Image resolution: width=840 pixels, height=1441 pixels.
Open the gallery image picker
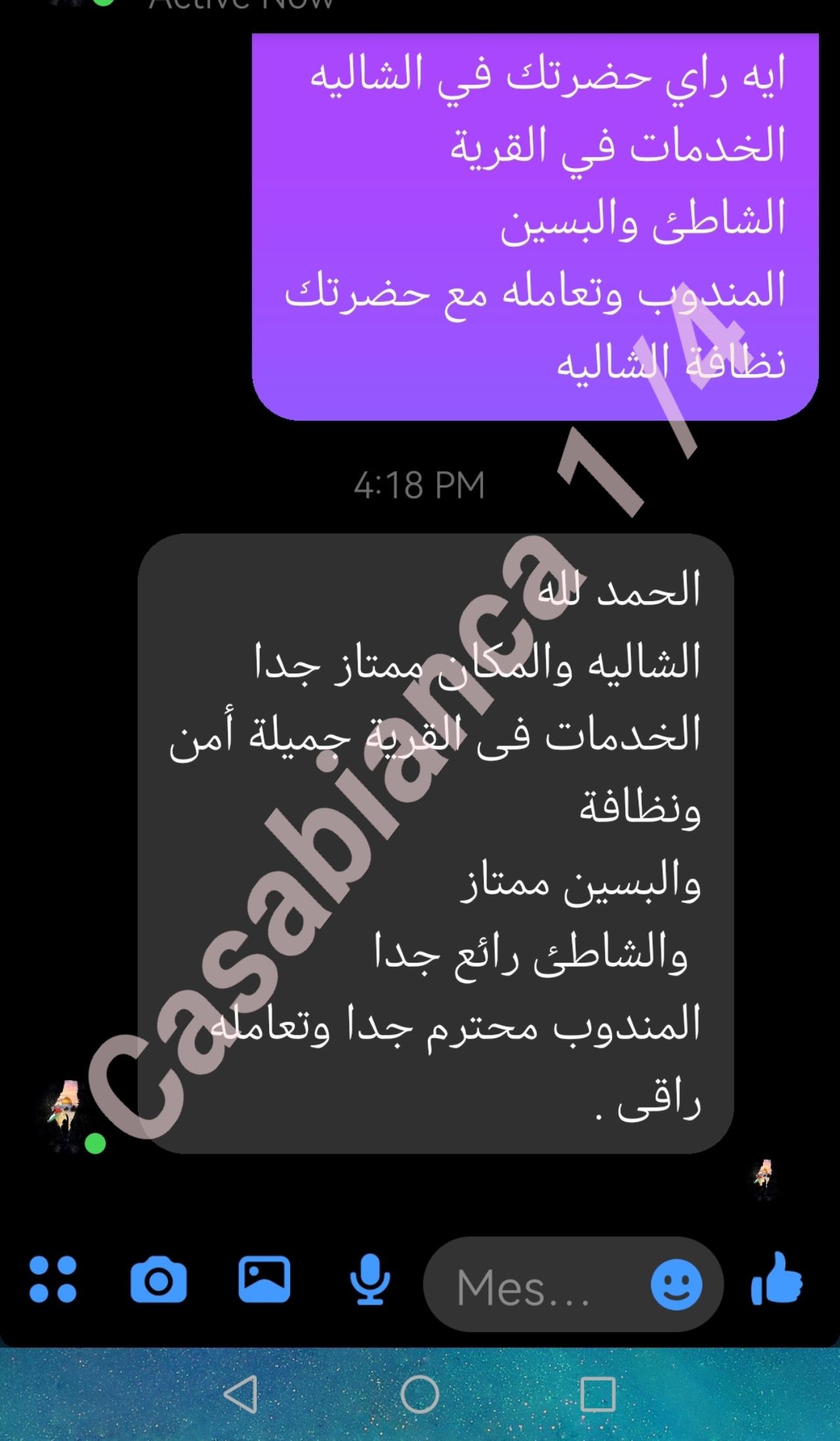click(264, 1279)
